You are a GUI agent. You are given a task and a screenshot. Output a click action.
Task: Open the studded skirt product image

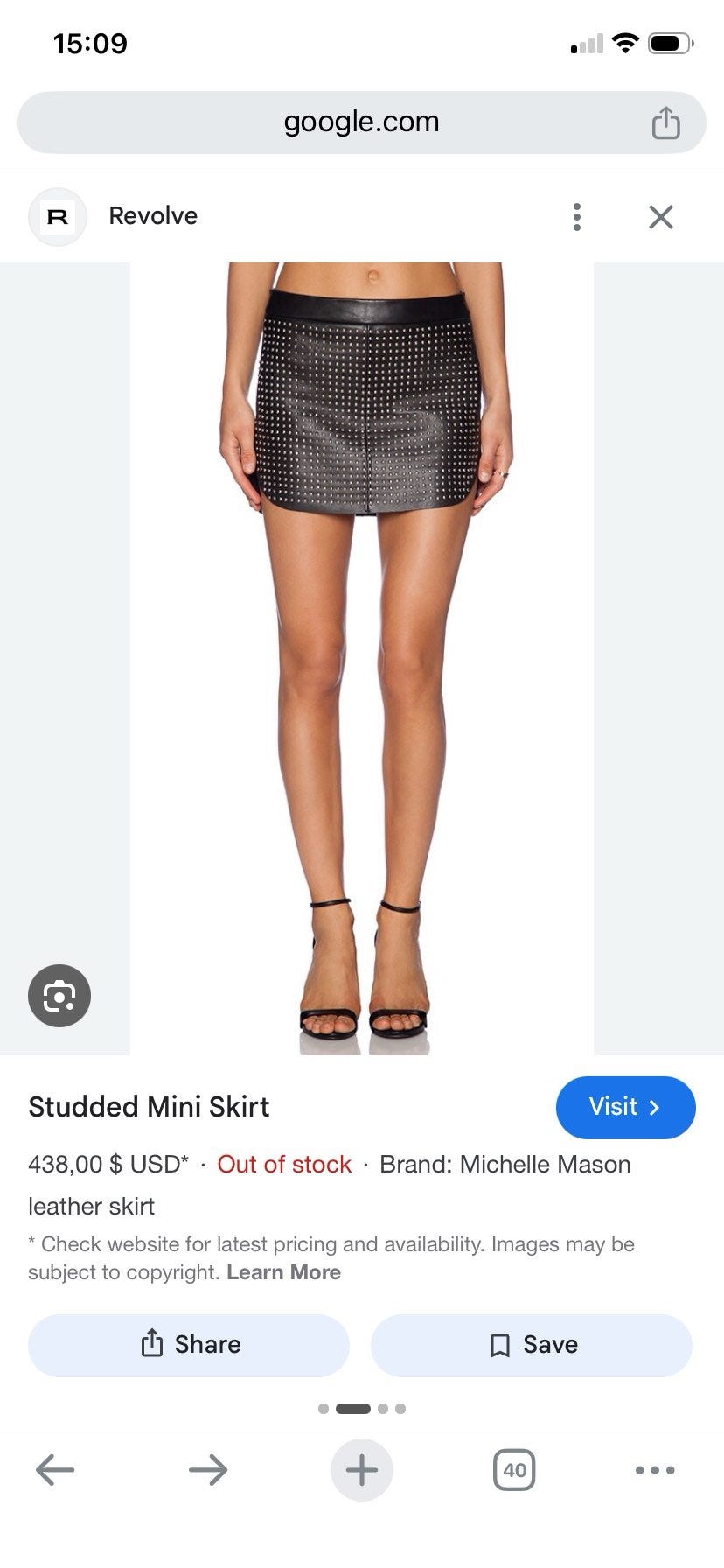362,658
